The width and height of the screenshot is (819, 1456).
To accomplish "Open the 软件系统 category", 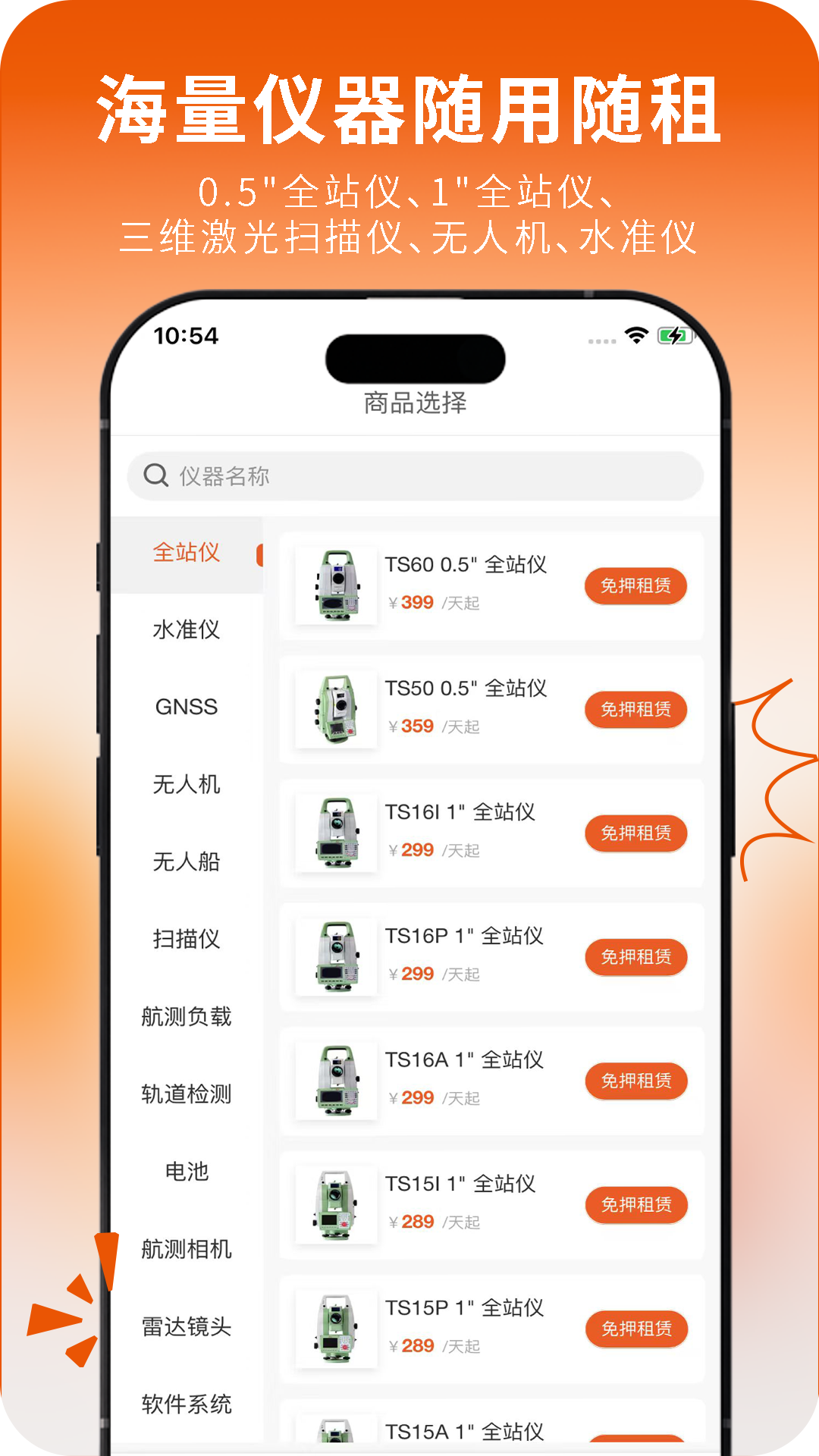I will point(186,1404).
